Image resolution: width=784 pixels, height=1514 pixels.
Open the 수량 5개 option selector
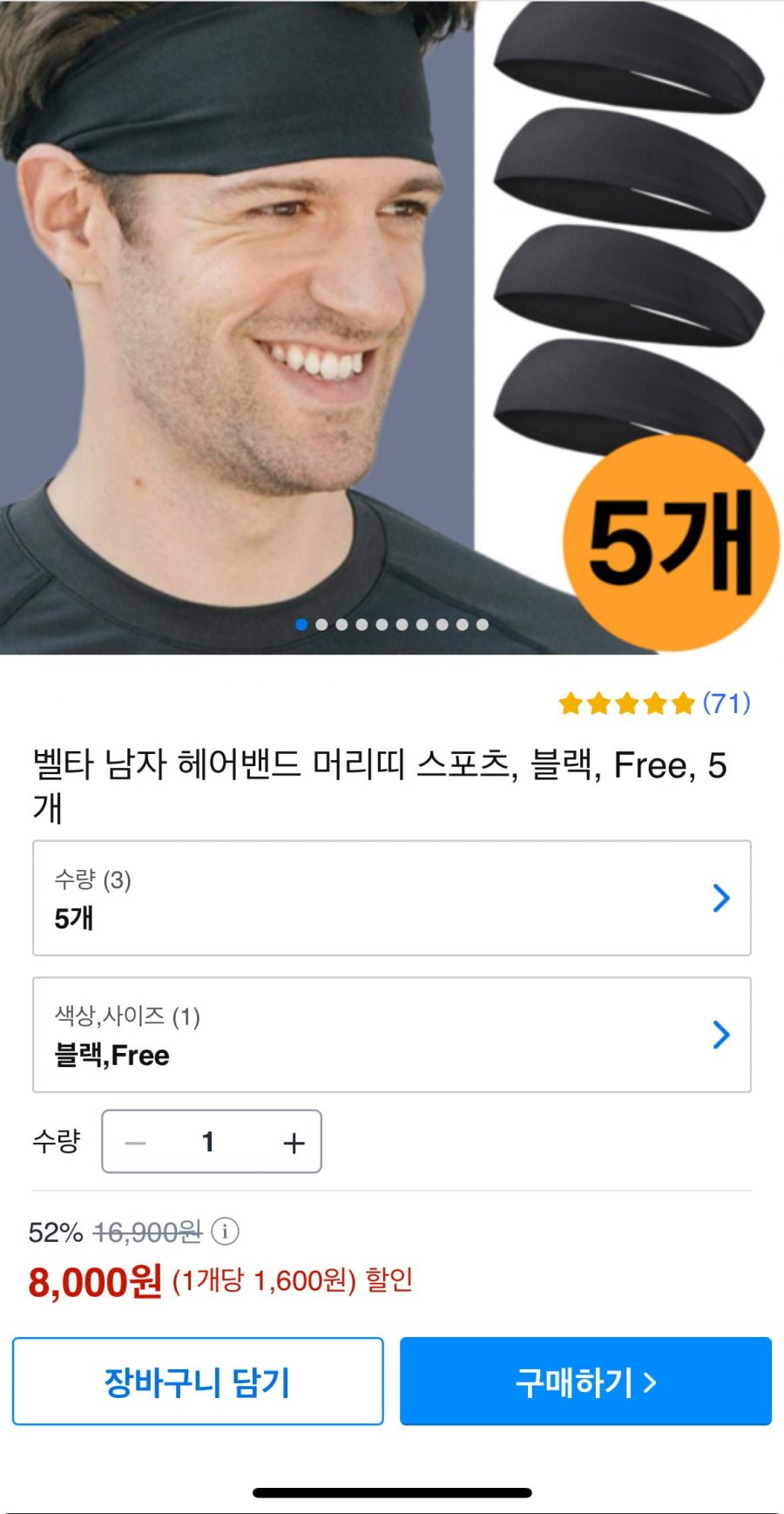click(x=391, y=898)
